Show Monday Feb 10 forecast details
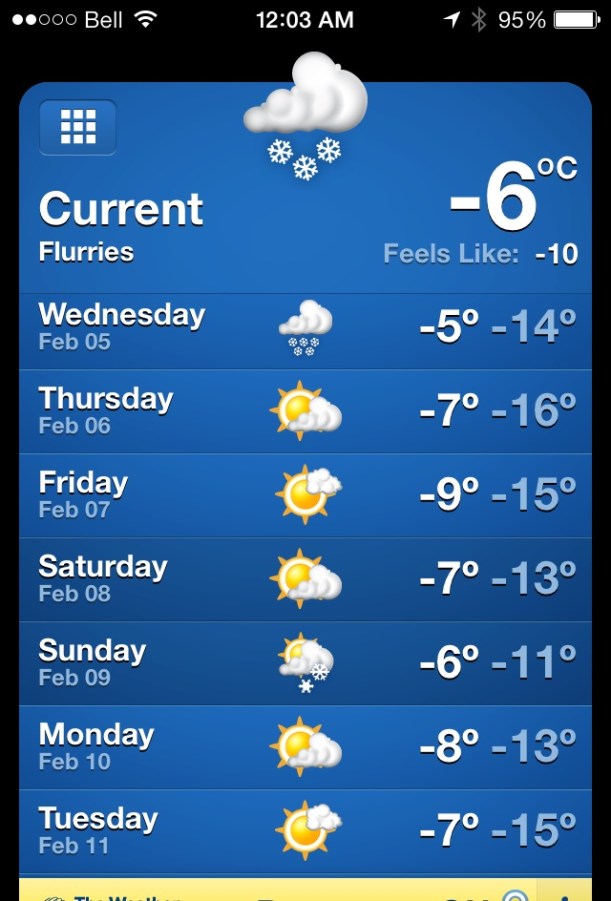 [x=300, y=747]
